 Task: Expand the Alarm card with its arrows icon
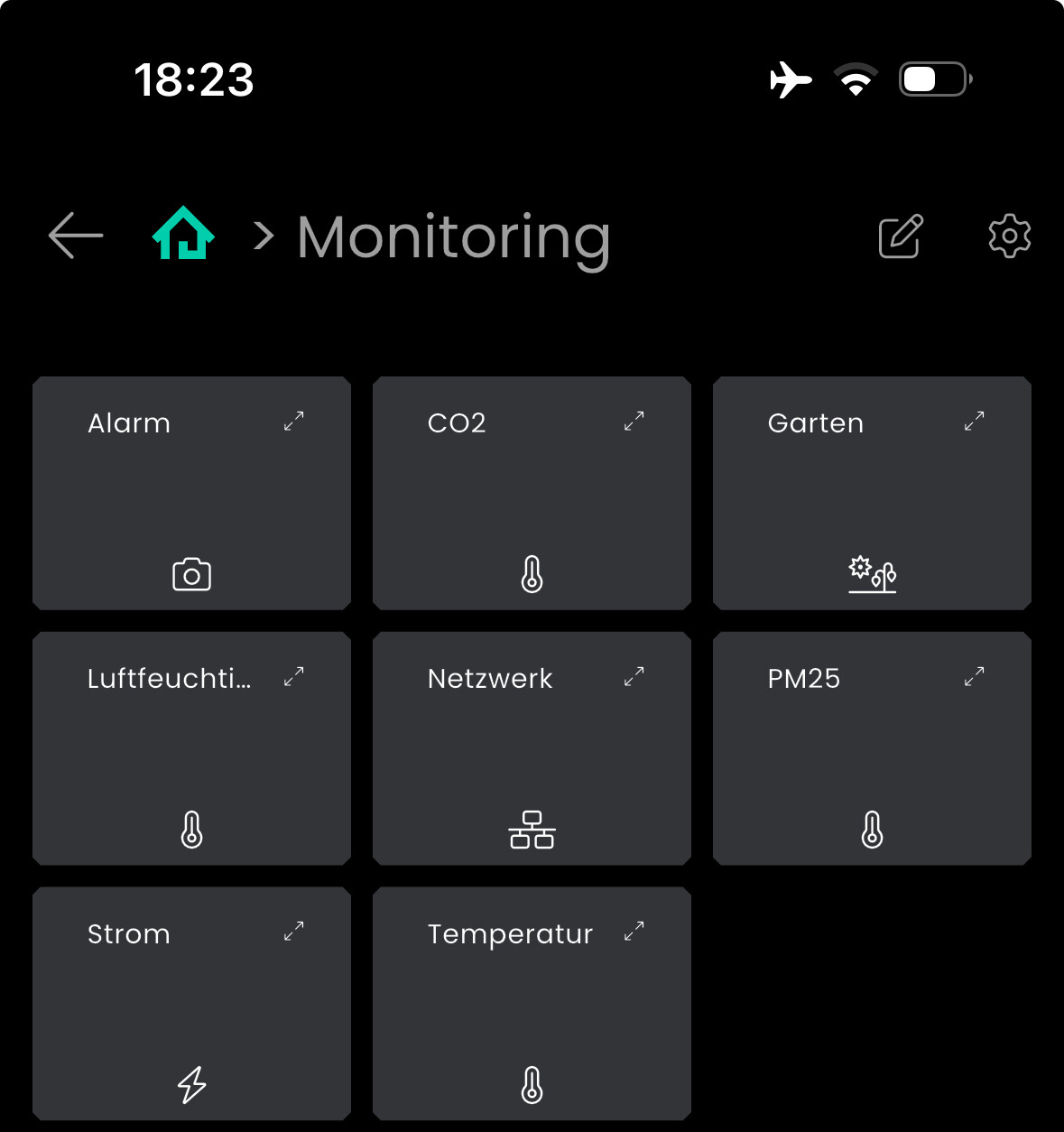[x=294, y=422]
